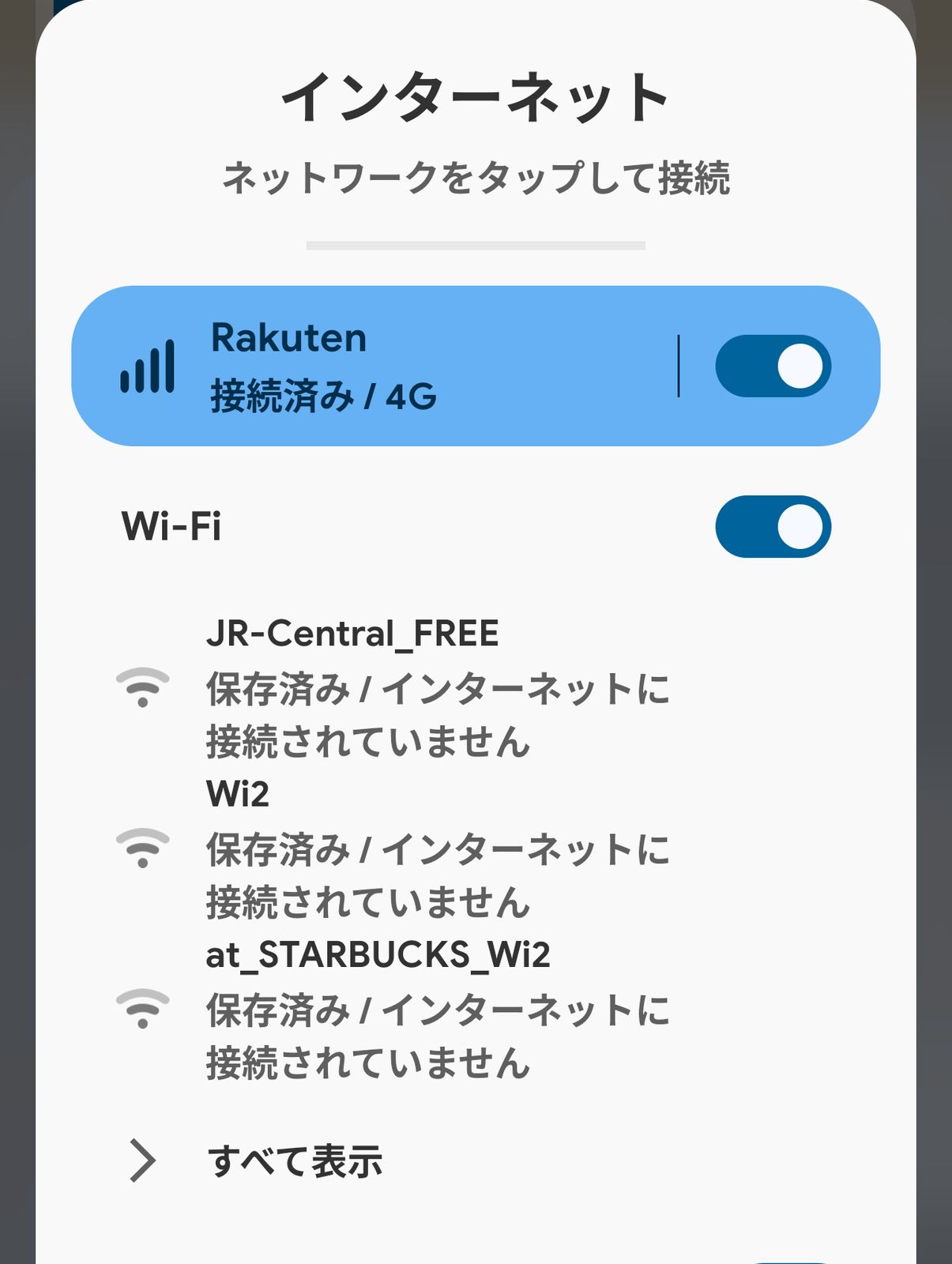
Task: Select the at_STARBUCKS_Wi2 network
Action: (395, 1009)
